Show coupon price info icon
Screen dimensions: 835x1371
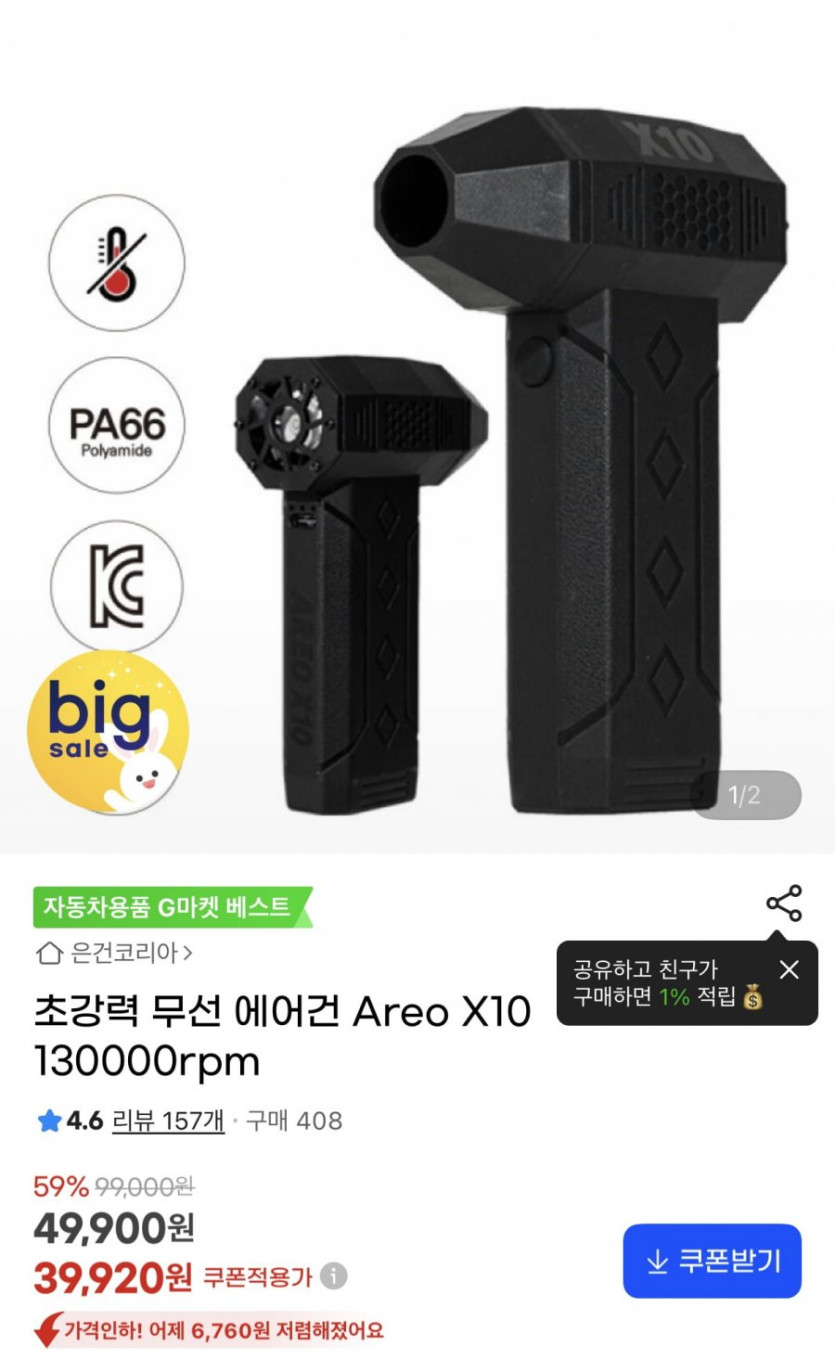point(334,1277)
